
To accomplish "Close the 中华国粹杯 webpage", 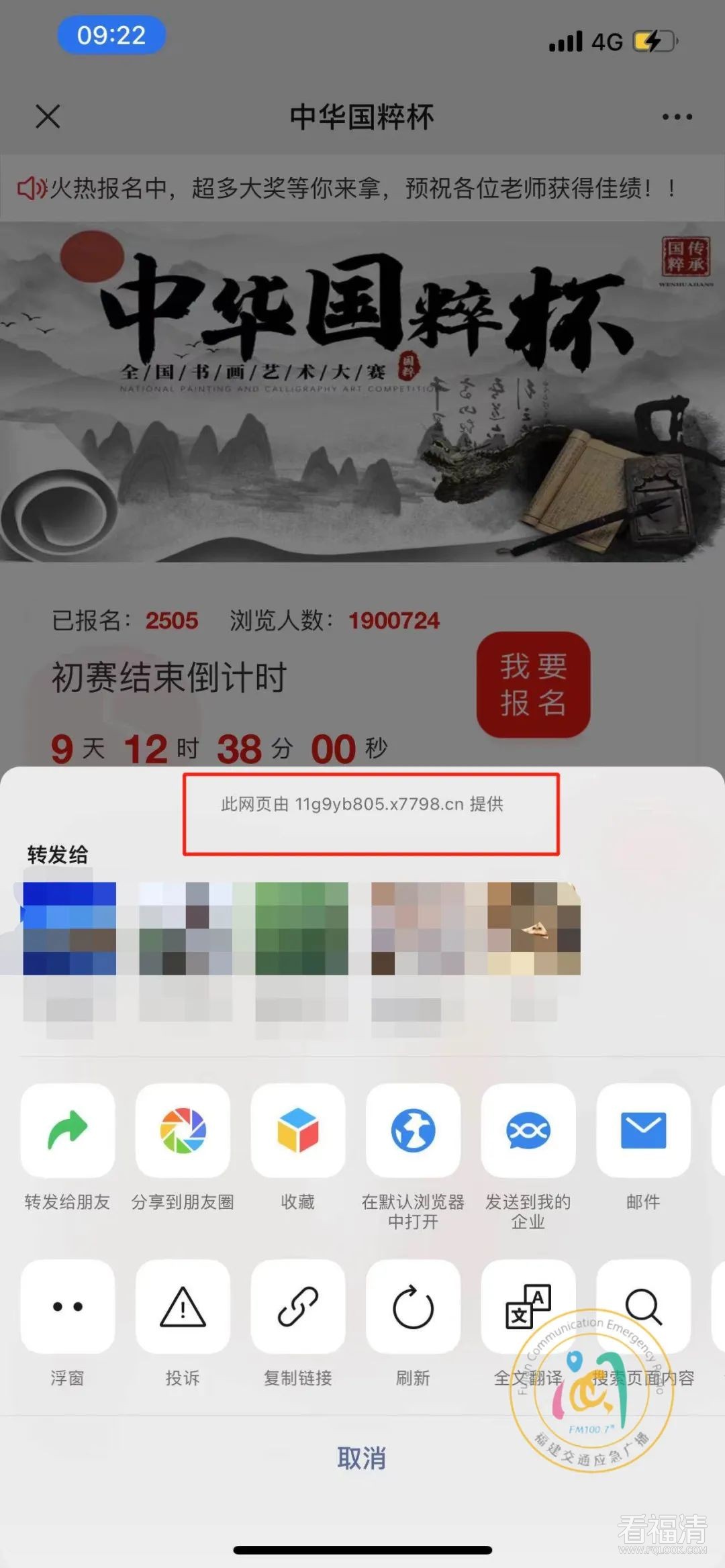I will (x=48, y=116).
